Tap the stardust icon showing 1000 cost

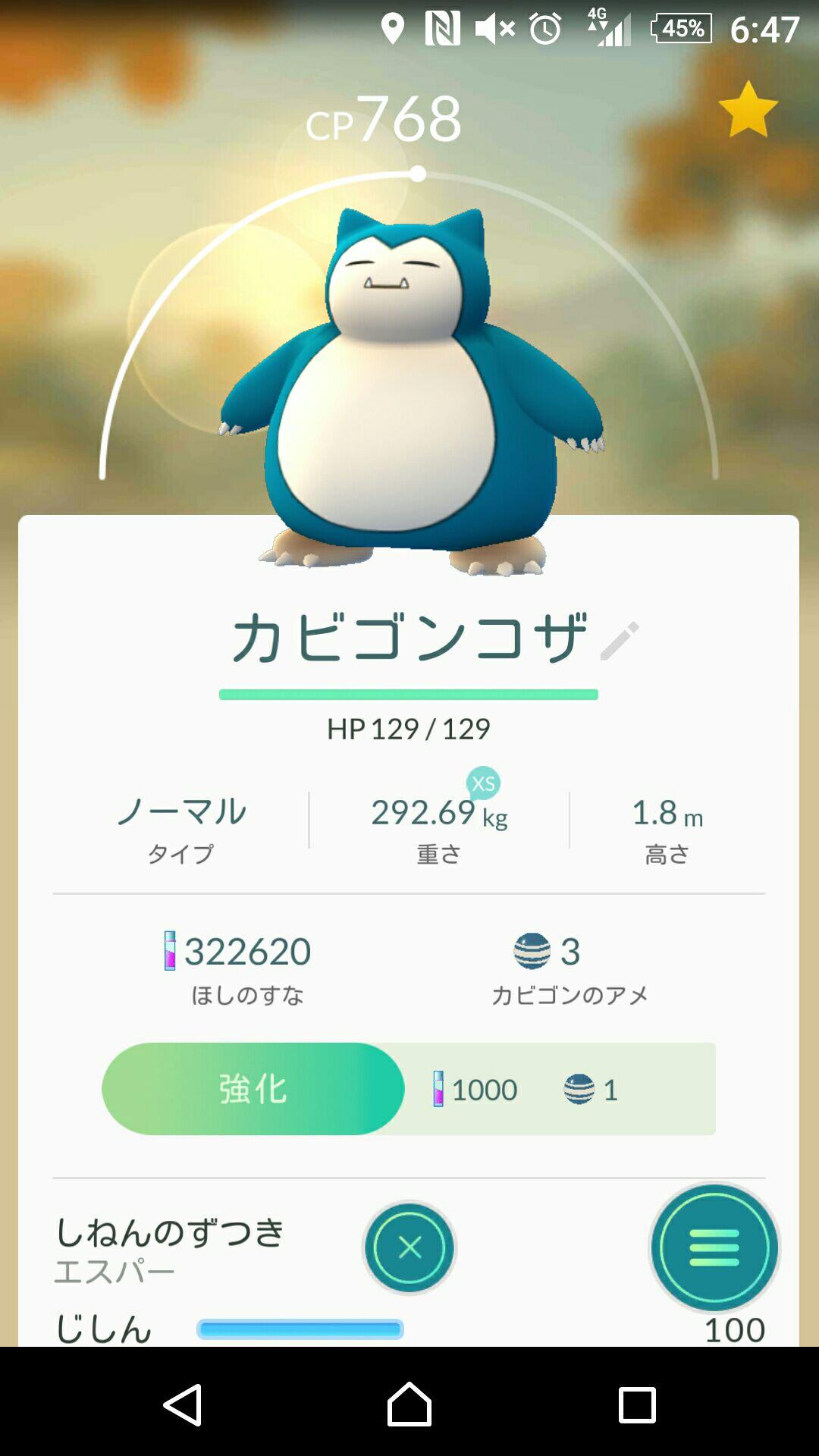438,1087
